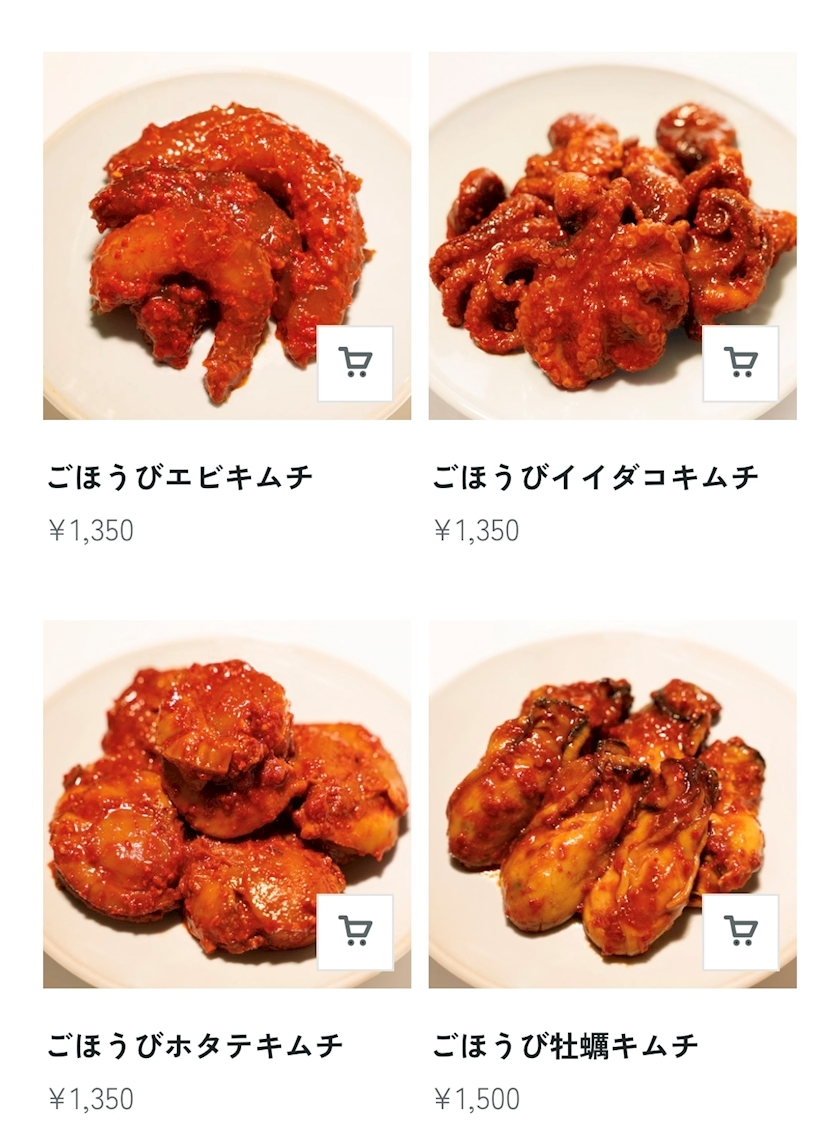This screenshot has height=1135, width=840.
Task: View the ごほうびイイダコキムチ product photo
Action: pyautogui.click(x=600, y=230)
